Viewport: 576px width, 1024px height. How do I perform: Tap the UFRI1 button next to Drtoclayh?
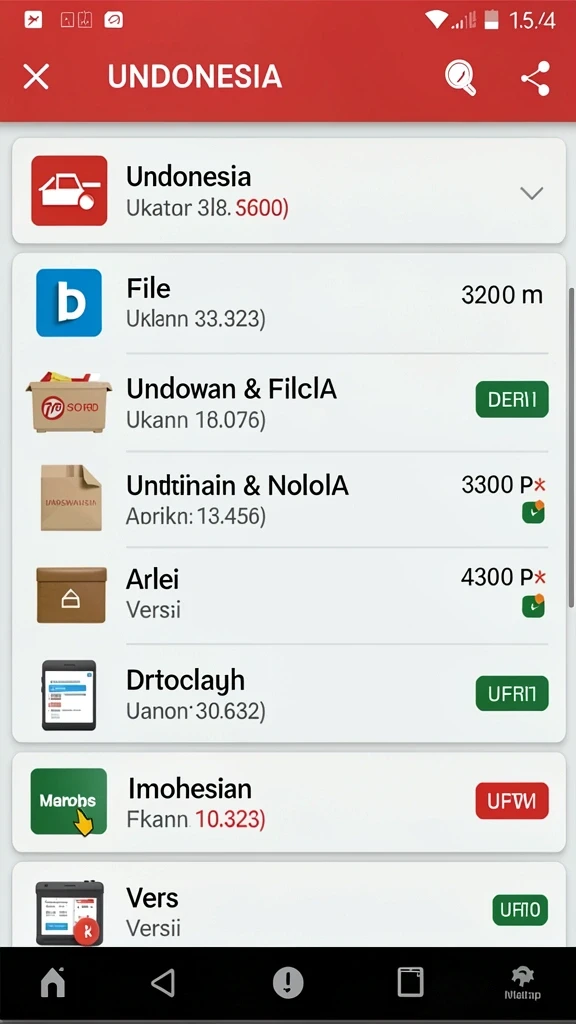[512, 694]
